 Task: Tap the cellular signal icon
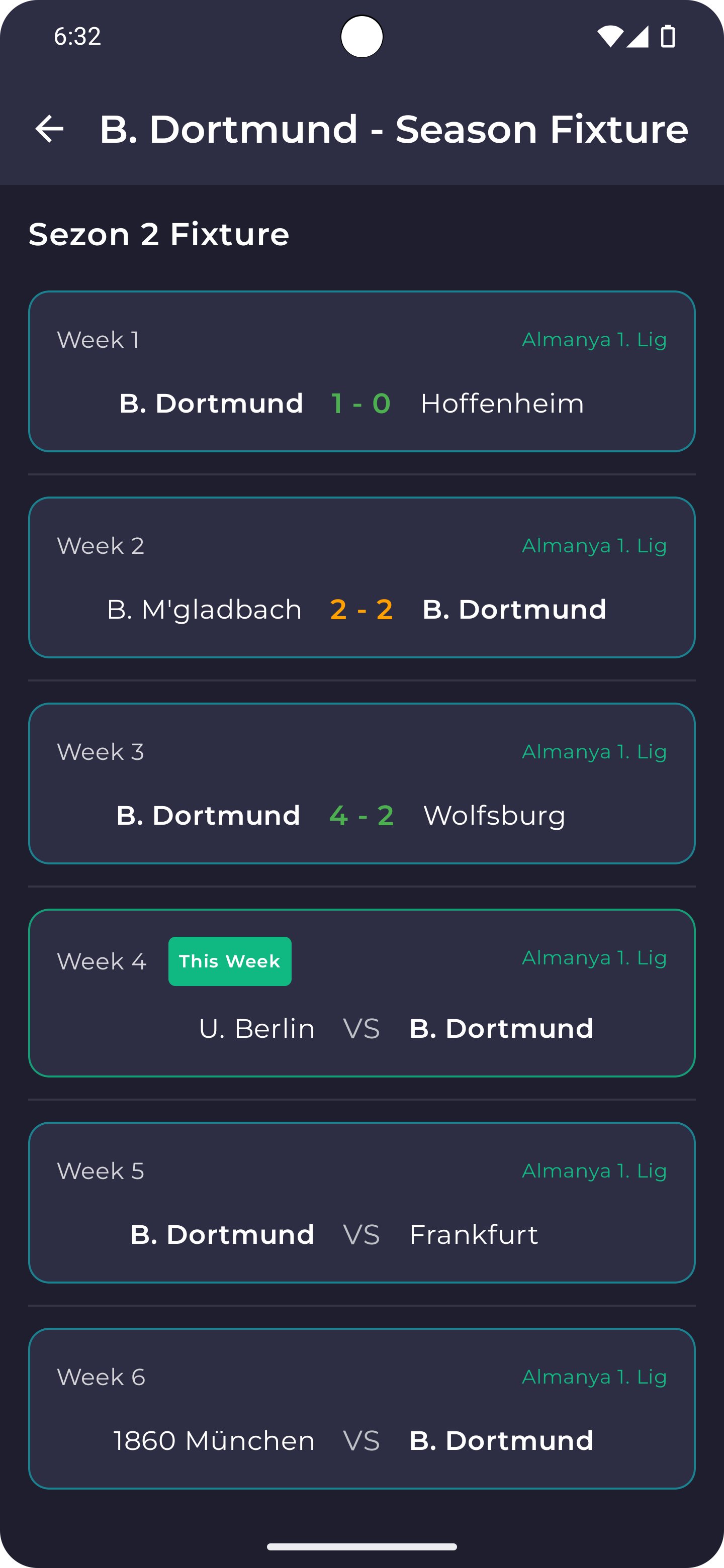pyautogui.click(x=637, y=38)
